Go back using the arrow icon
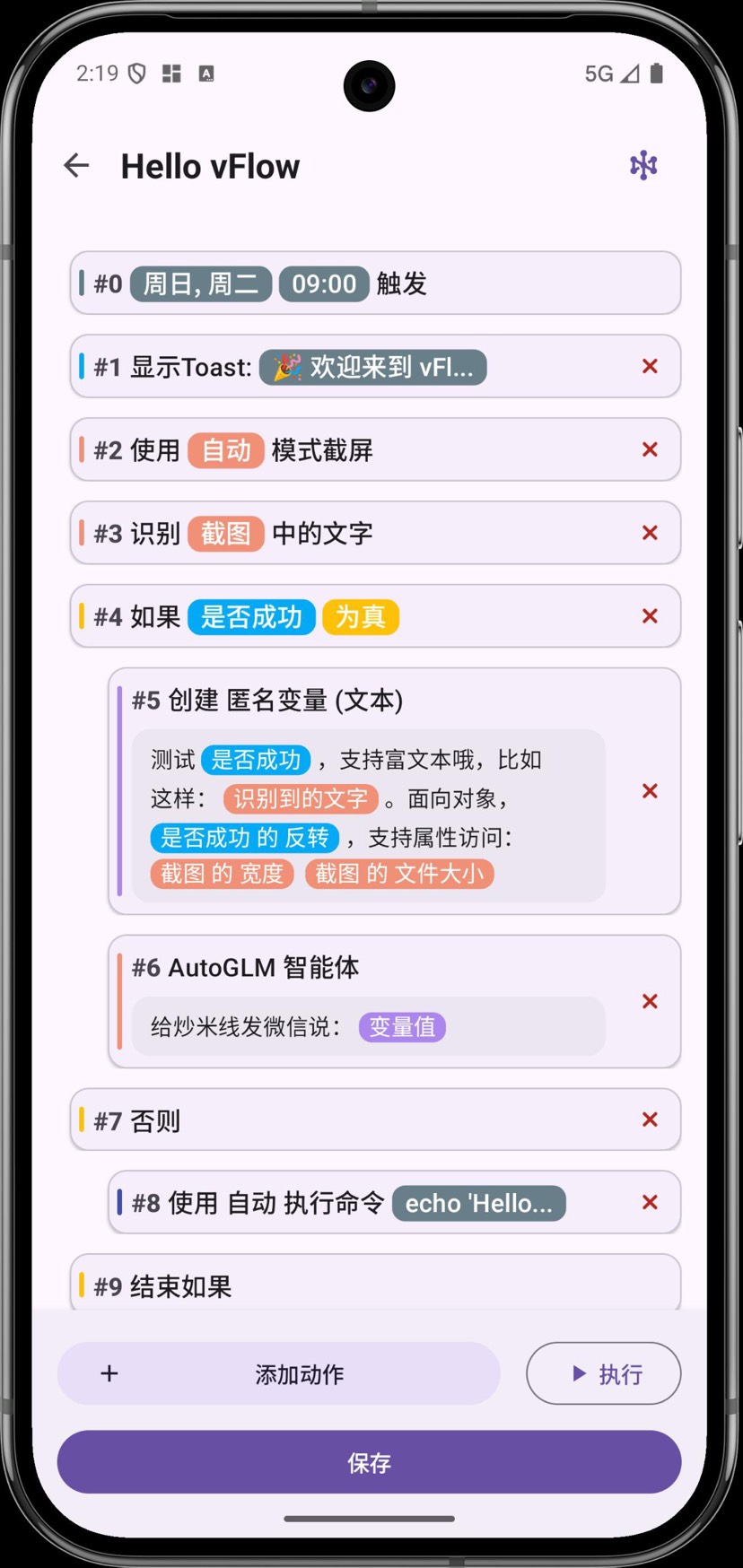Screen dimensions: 743x1568 77,166
